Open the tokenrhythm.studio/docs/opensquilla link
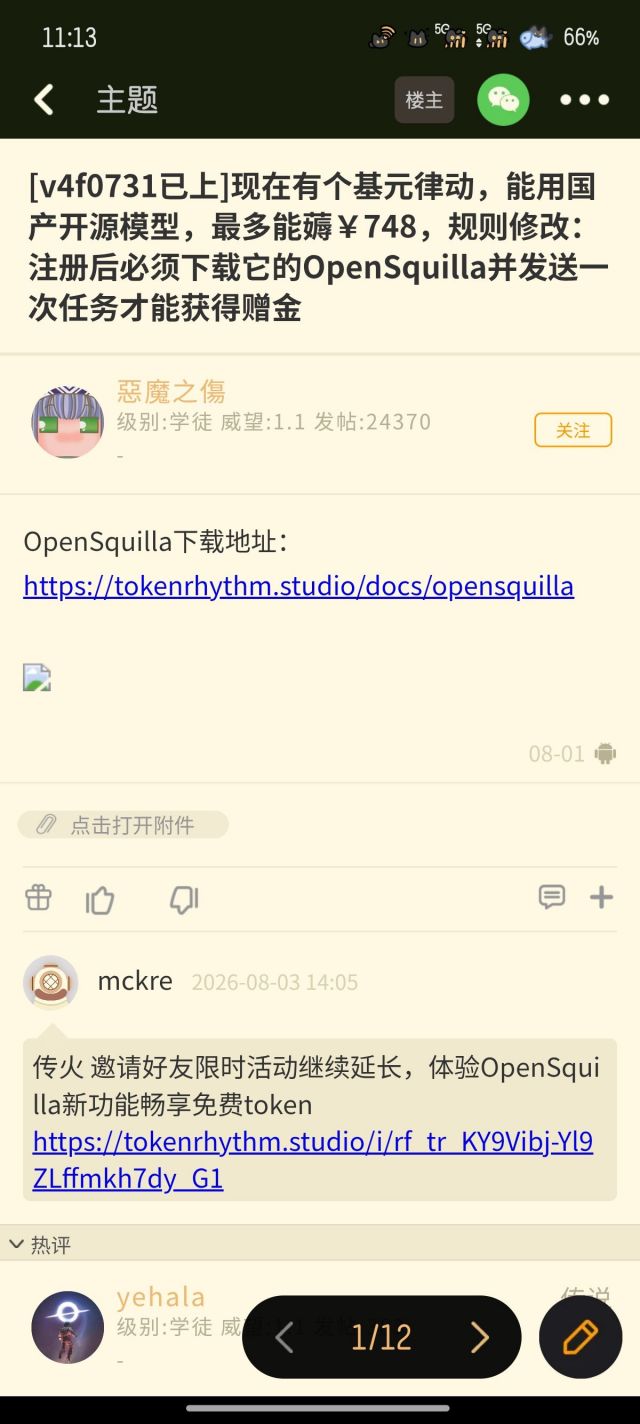The image size is (640, 1424). point(299,586)
